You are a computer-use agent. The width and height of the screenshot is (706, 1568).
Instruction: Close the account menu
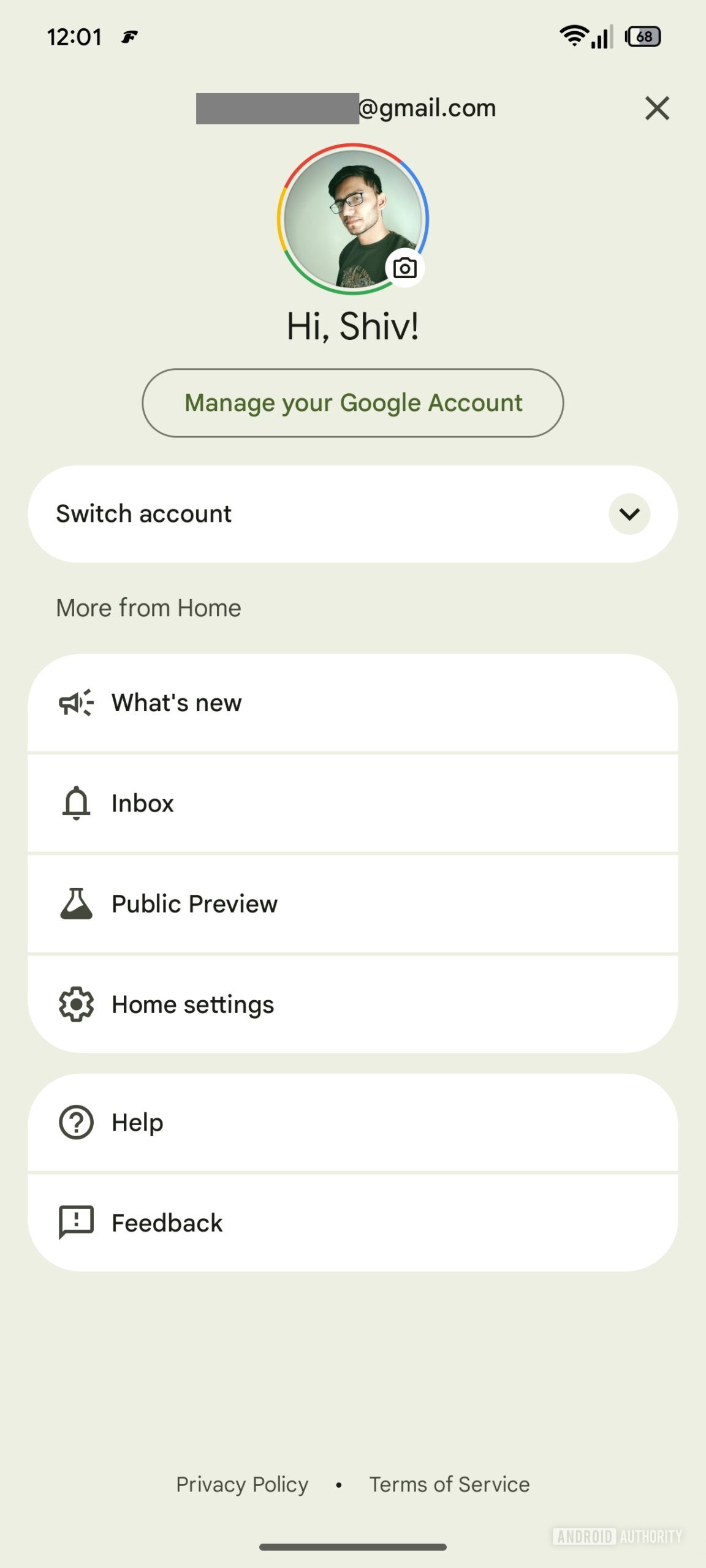click(x=657, y=108)
